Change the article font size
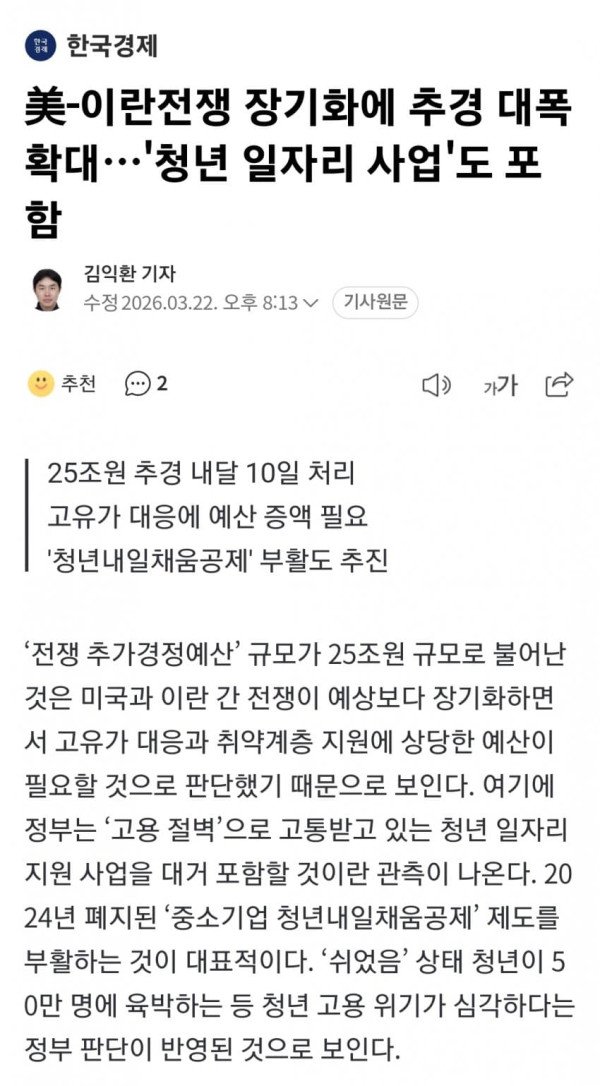 pos(499,385)
